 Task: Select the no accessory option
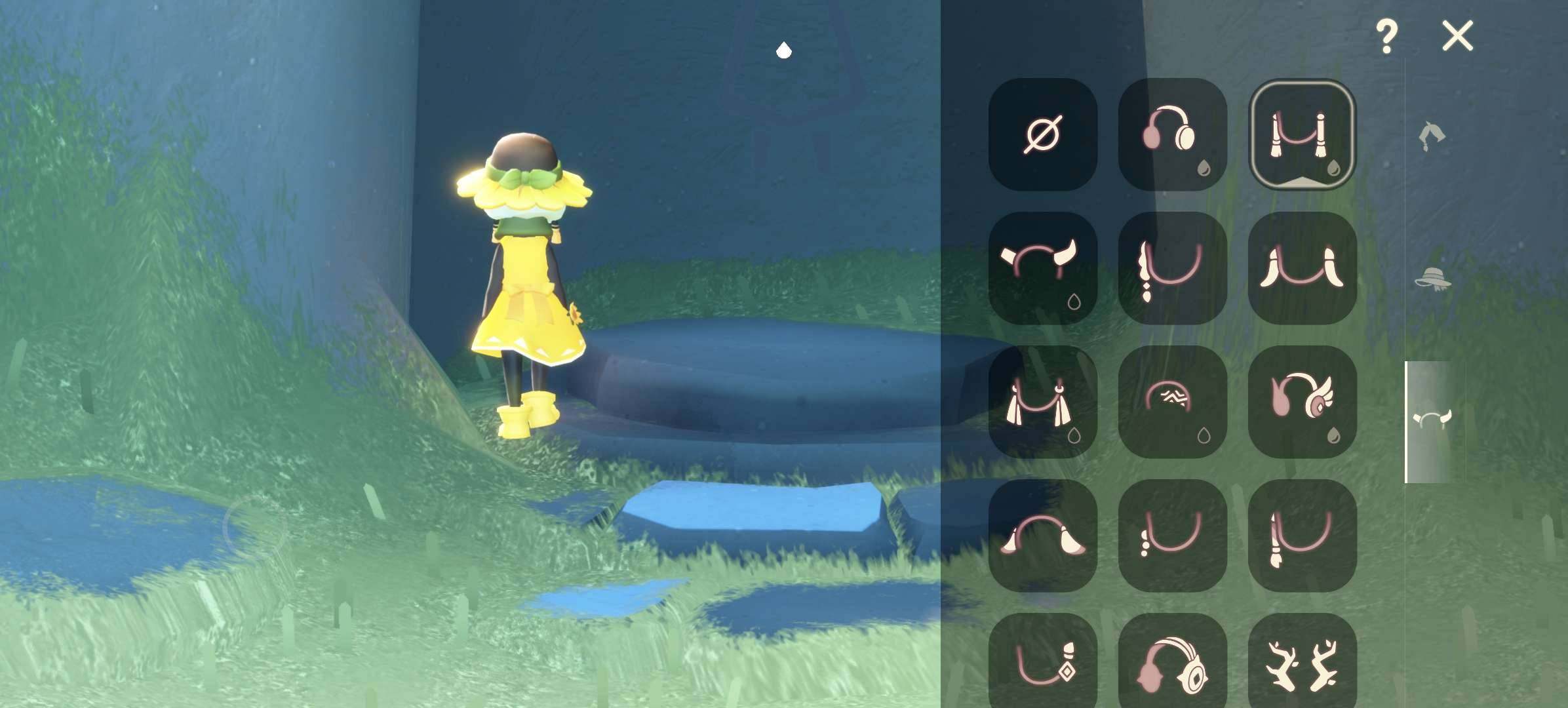[1042, 134]
